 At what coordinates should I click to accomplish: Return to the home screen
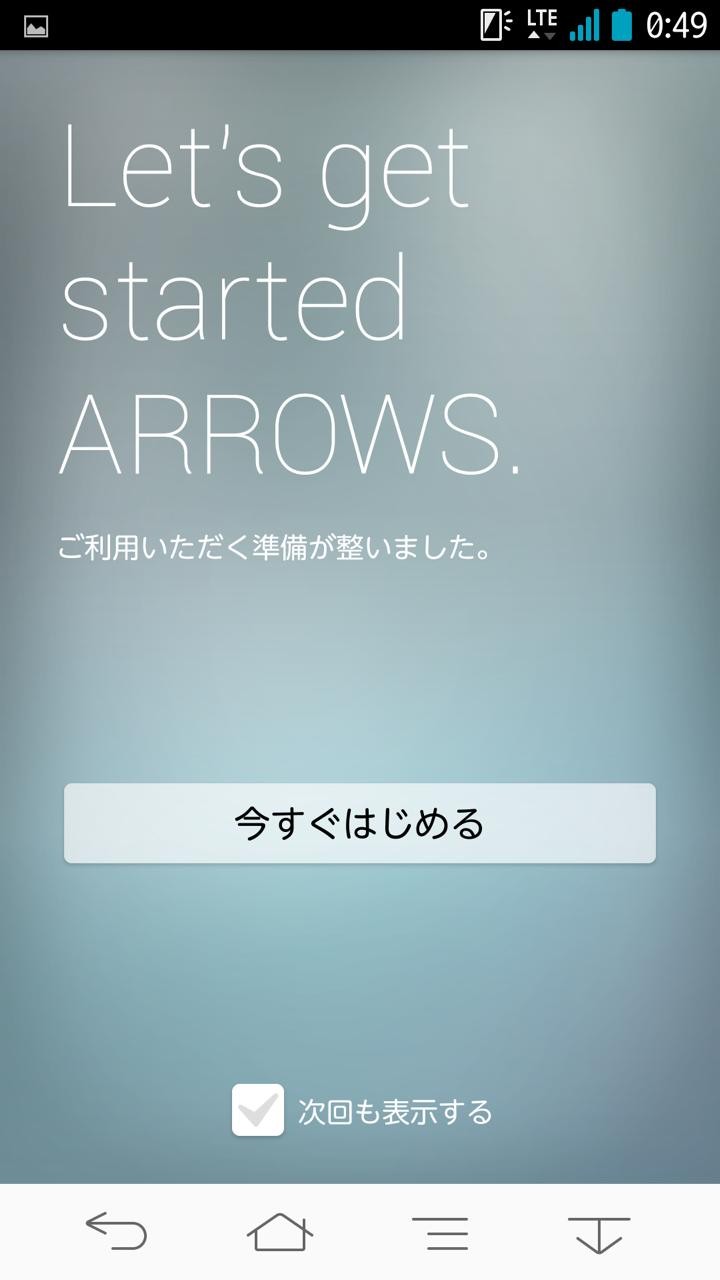tap(280, 1231)
